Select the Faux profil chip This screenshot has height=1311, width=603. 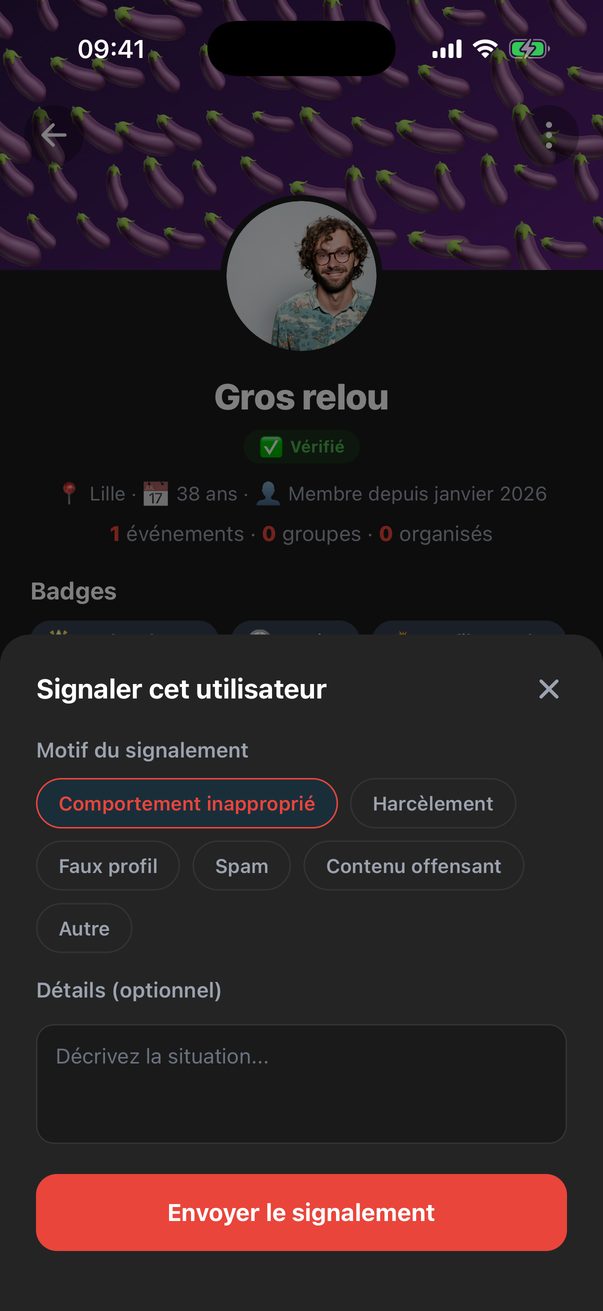108,866
